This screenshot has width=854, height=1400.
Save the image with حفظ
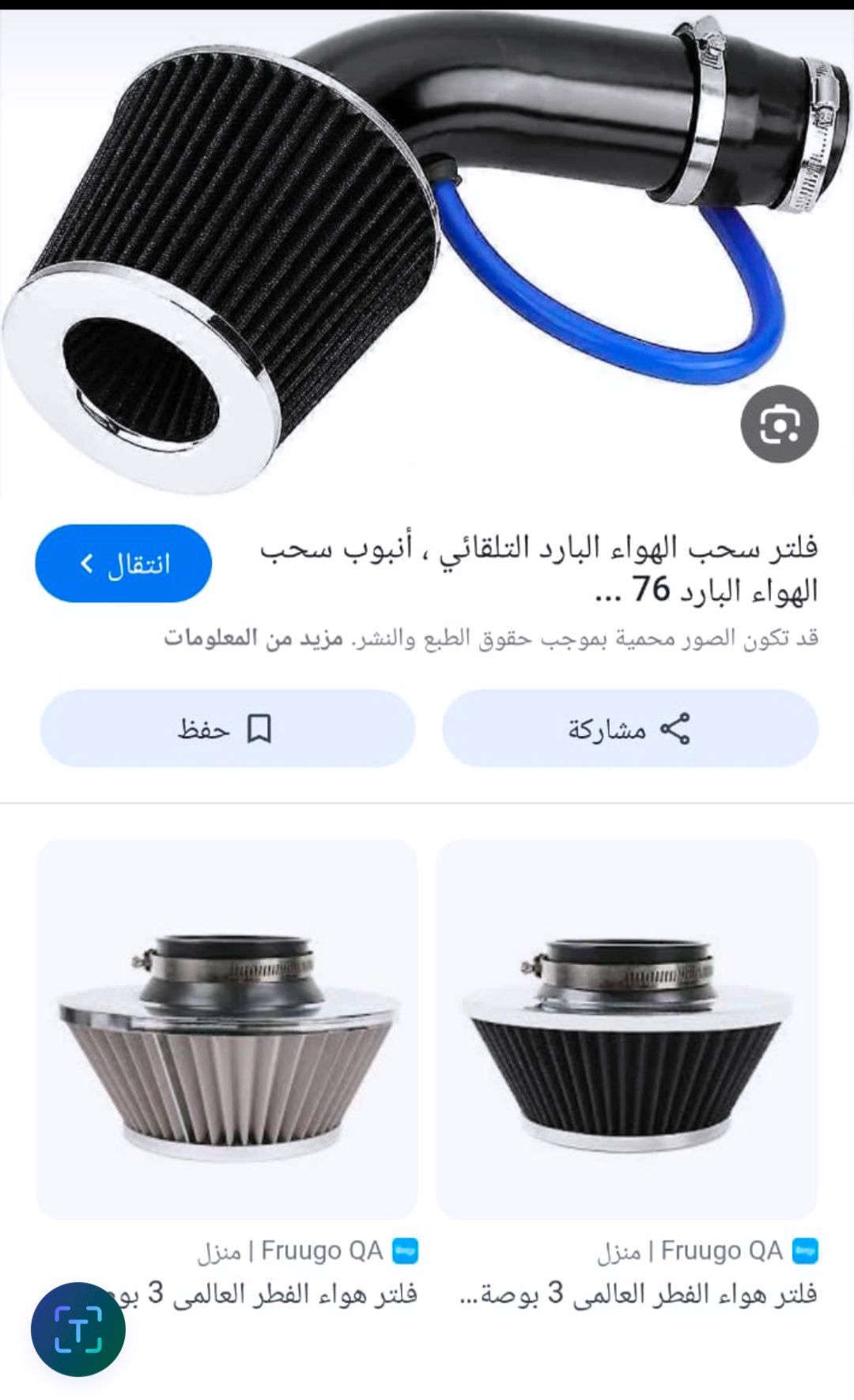pyautogui.click(x=227, y=728)
